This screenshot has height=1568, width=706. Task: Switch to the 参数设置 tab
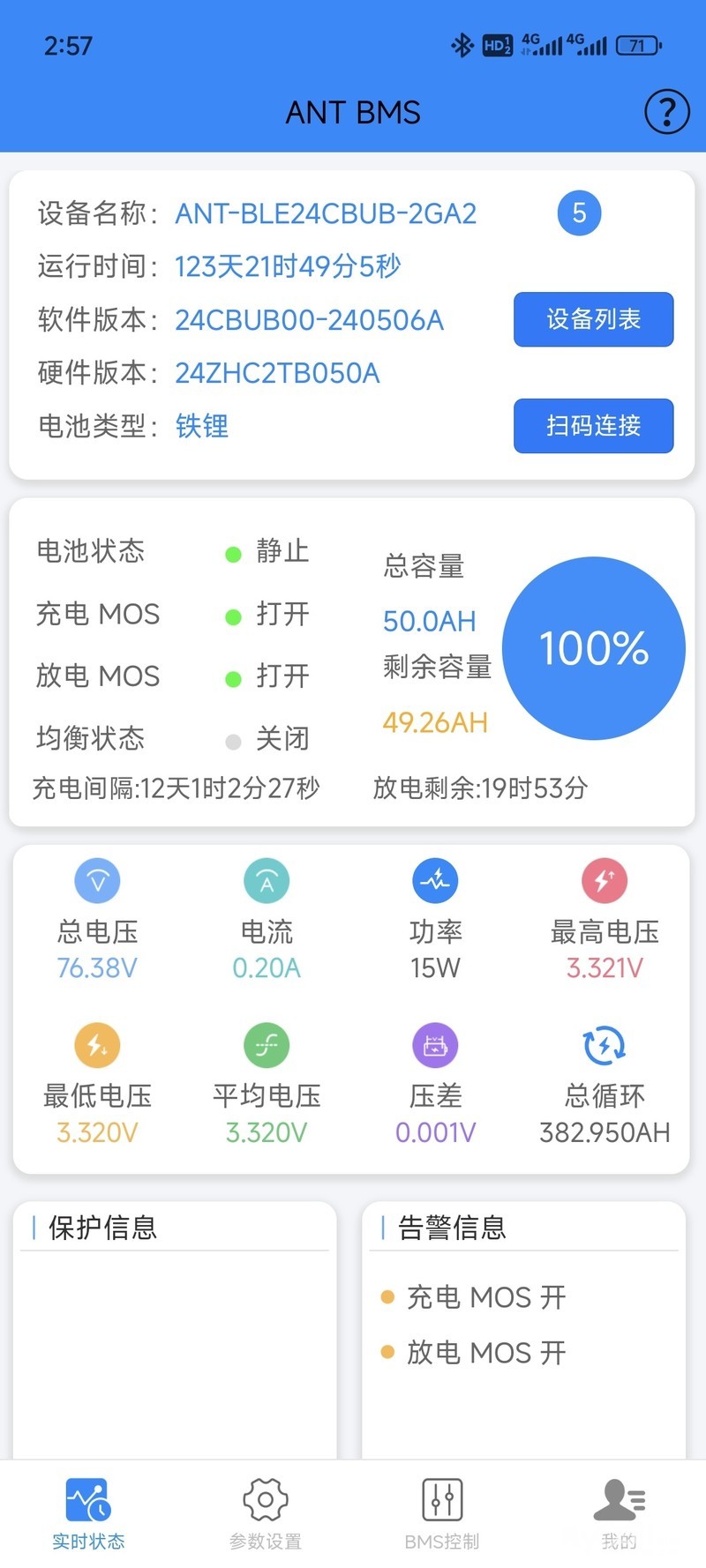tap(265, 1513)
